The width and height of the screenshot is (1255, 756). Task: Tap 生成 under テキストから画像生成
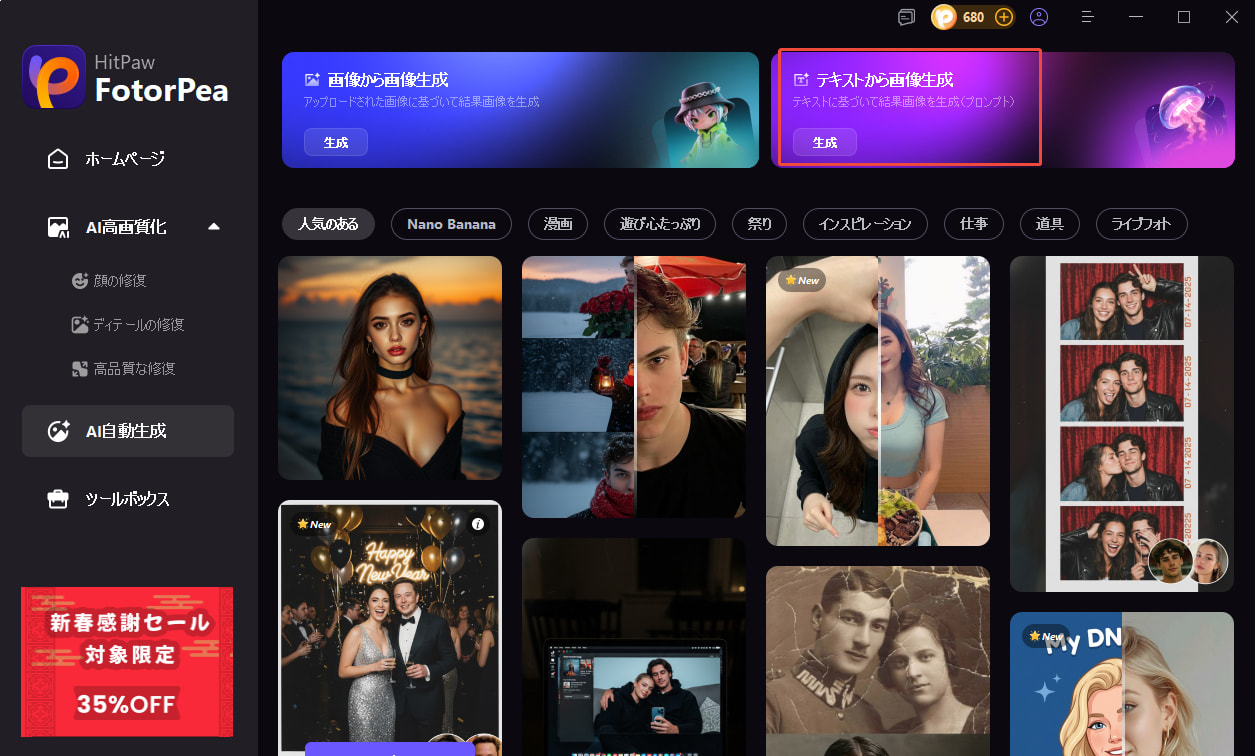[824, 142]
